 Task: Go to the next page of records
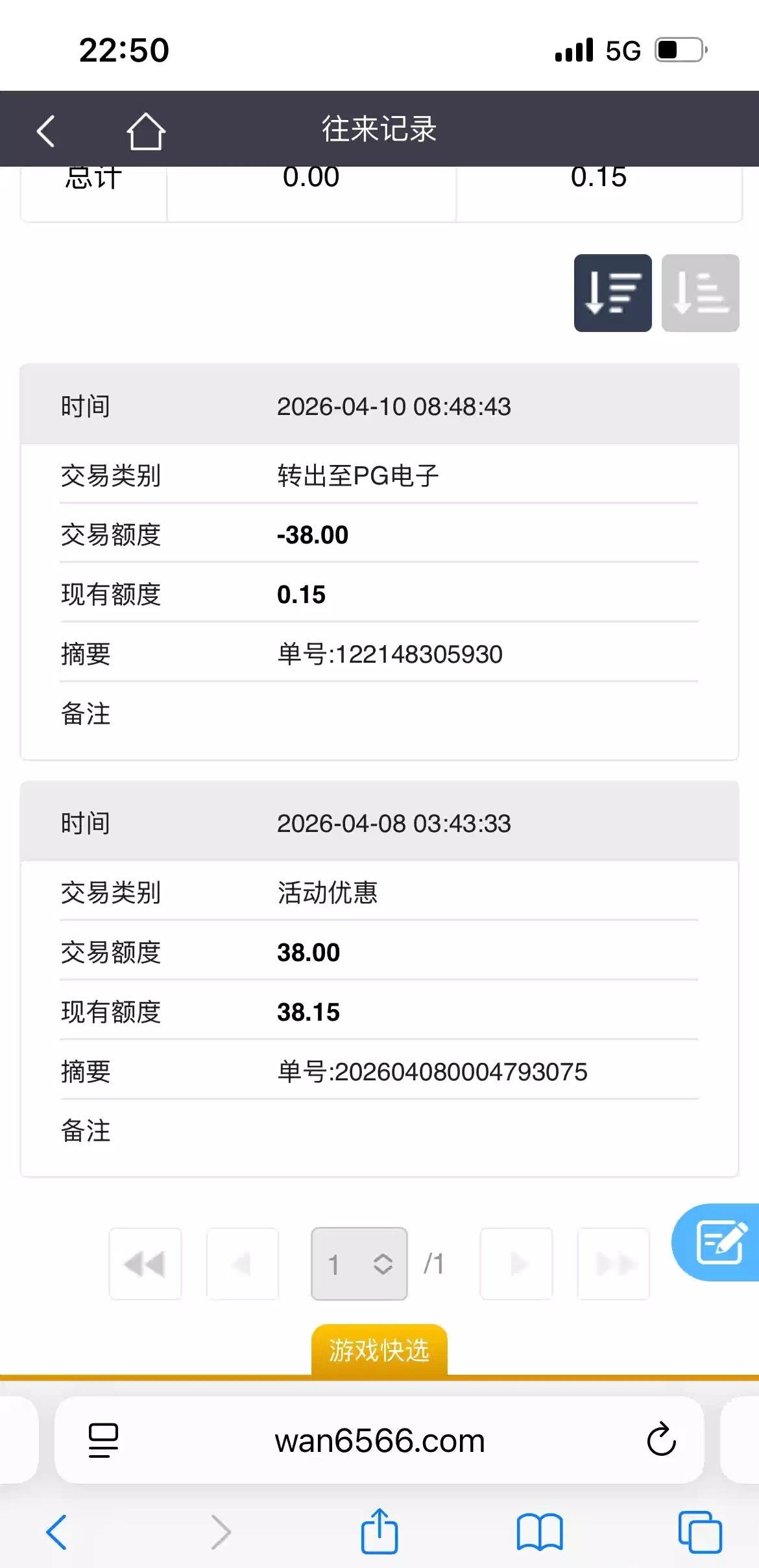[516, 1263]
